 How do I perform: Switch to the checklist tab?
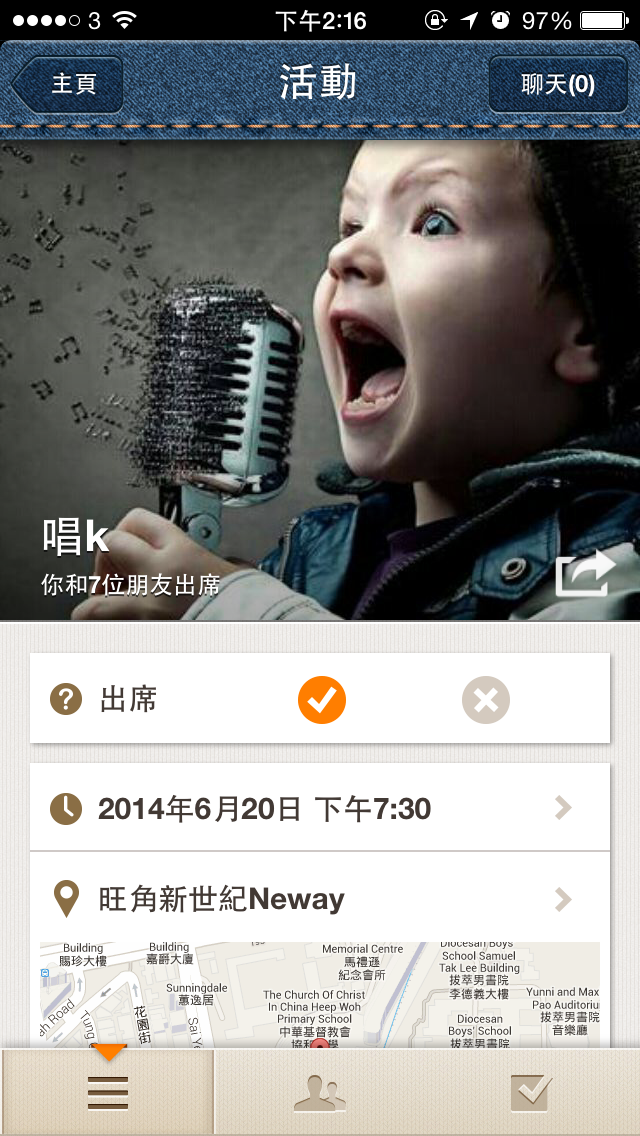pos(530,1092)
